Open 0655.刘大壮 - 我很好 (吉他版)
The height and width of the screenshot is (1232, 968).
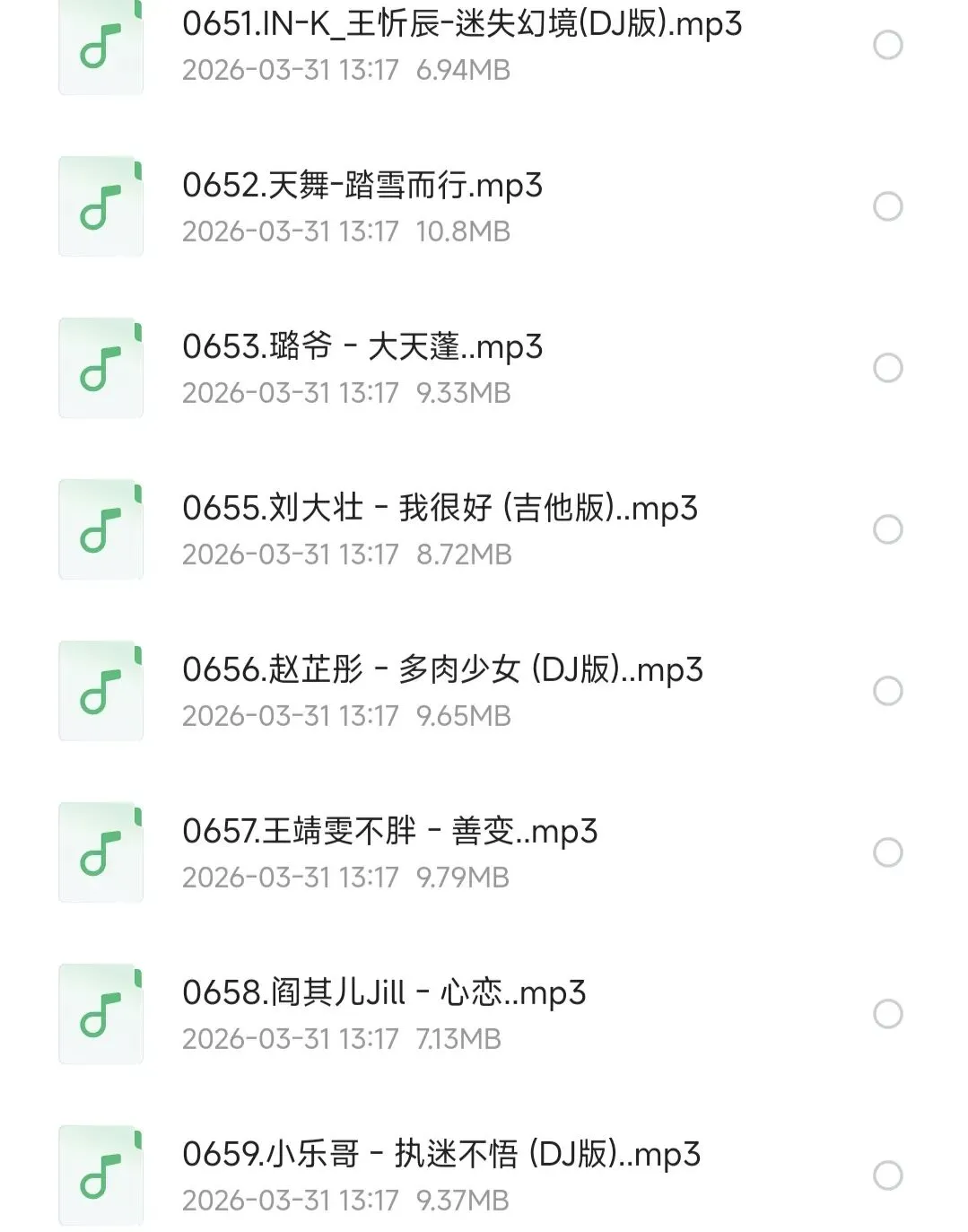440,510
